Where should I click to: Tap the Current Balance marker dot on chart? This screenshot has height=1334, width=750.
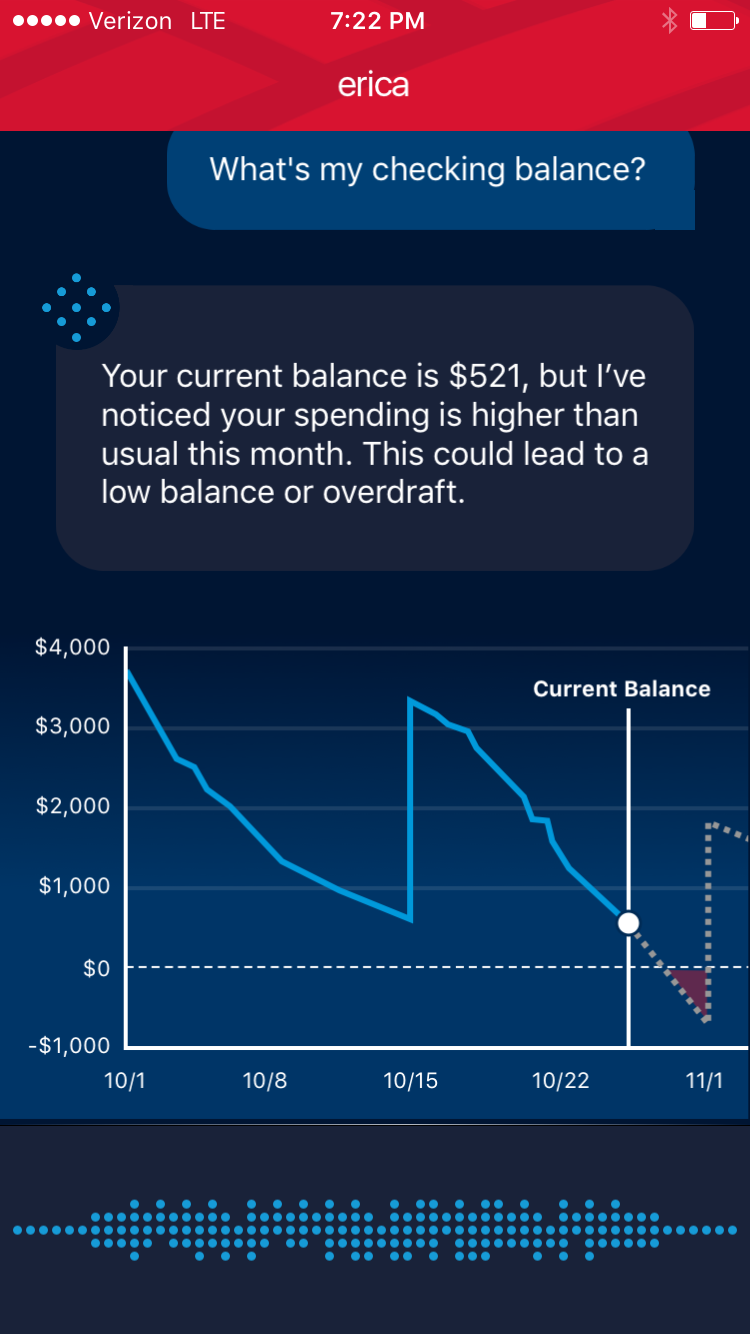coord(628,922)
